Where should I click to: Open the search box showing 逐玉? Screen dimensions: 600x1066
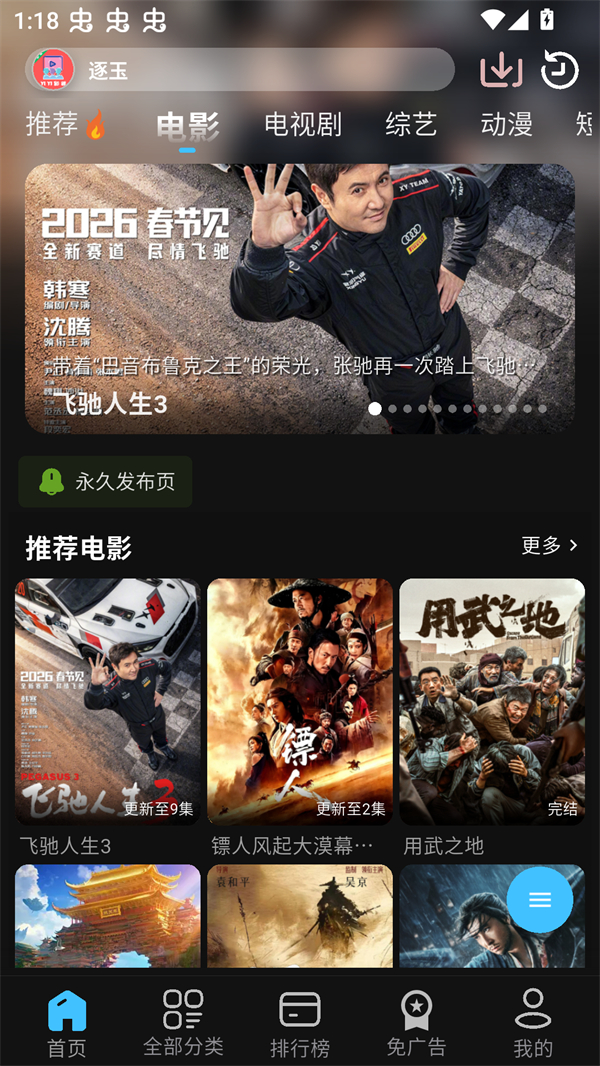[250, 70]
